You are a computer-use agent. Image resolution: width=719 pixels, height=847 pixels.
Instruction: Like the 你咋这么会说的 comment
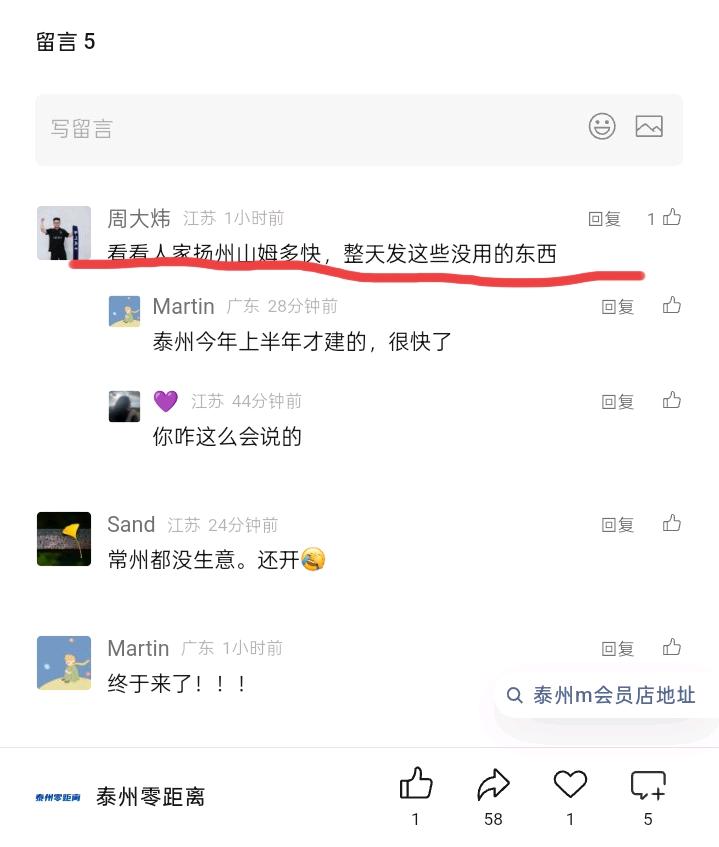coord(672,401)
